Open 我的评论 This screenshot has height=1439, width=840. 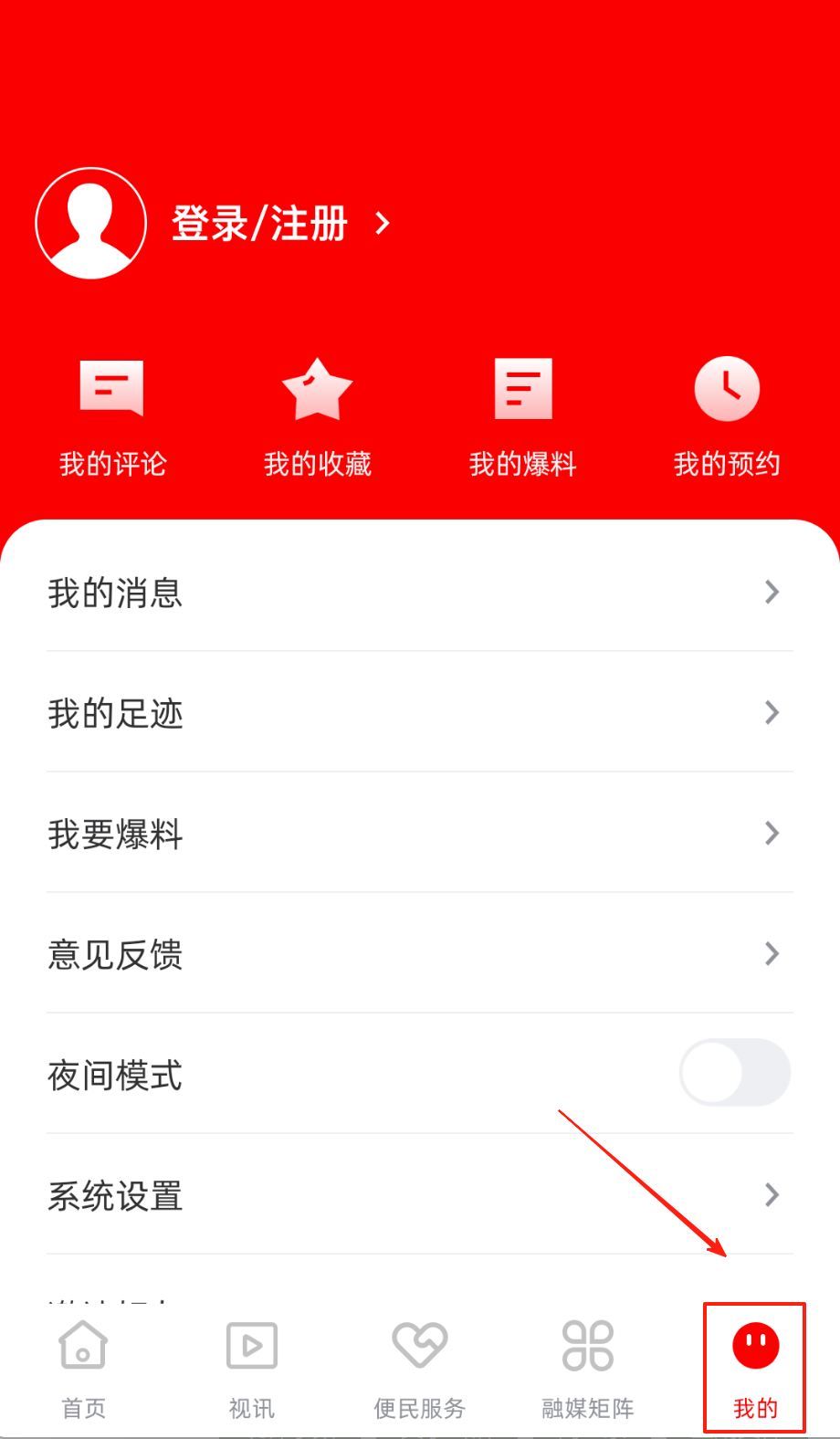[x=112, y=416]
